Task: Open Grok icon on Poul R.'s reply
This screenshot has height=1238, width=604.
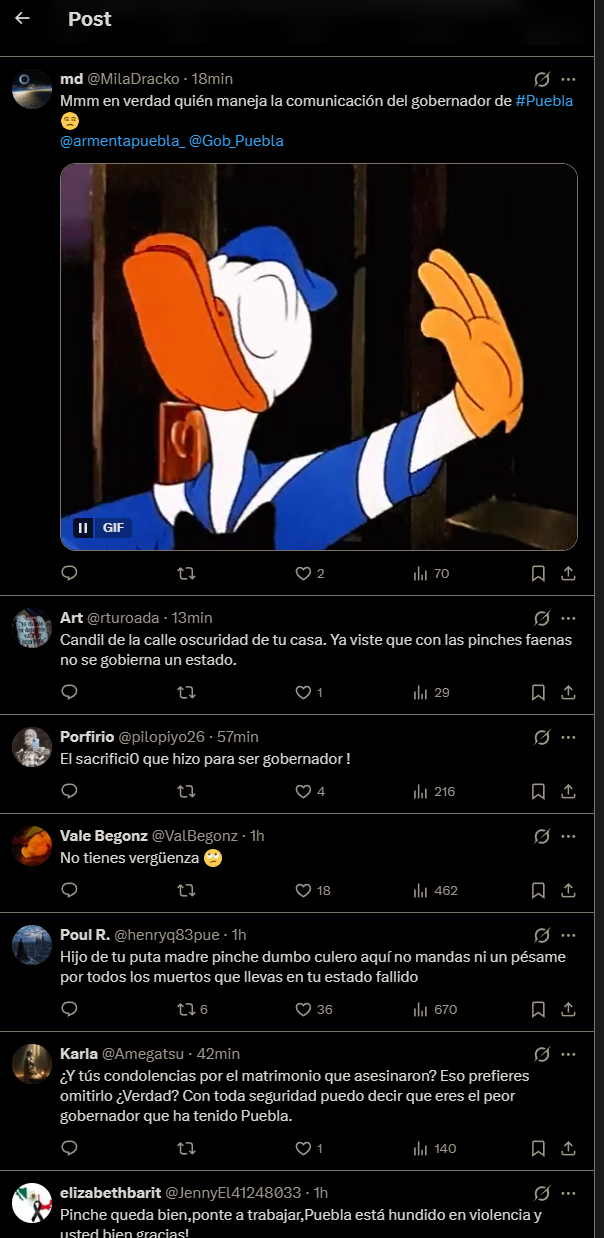Action: (541, 935)
